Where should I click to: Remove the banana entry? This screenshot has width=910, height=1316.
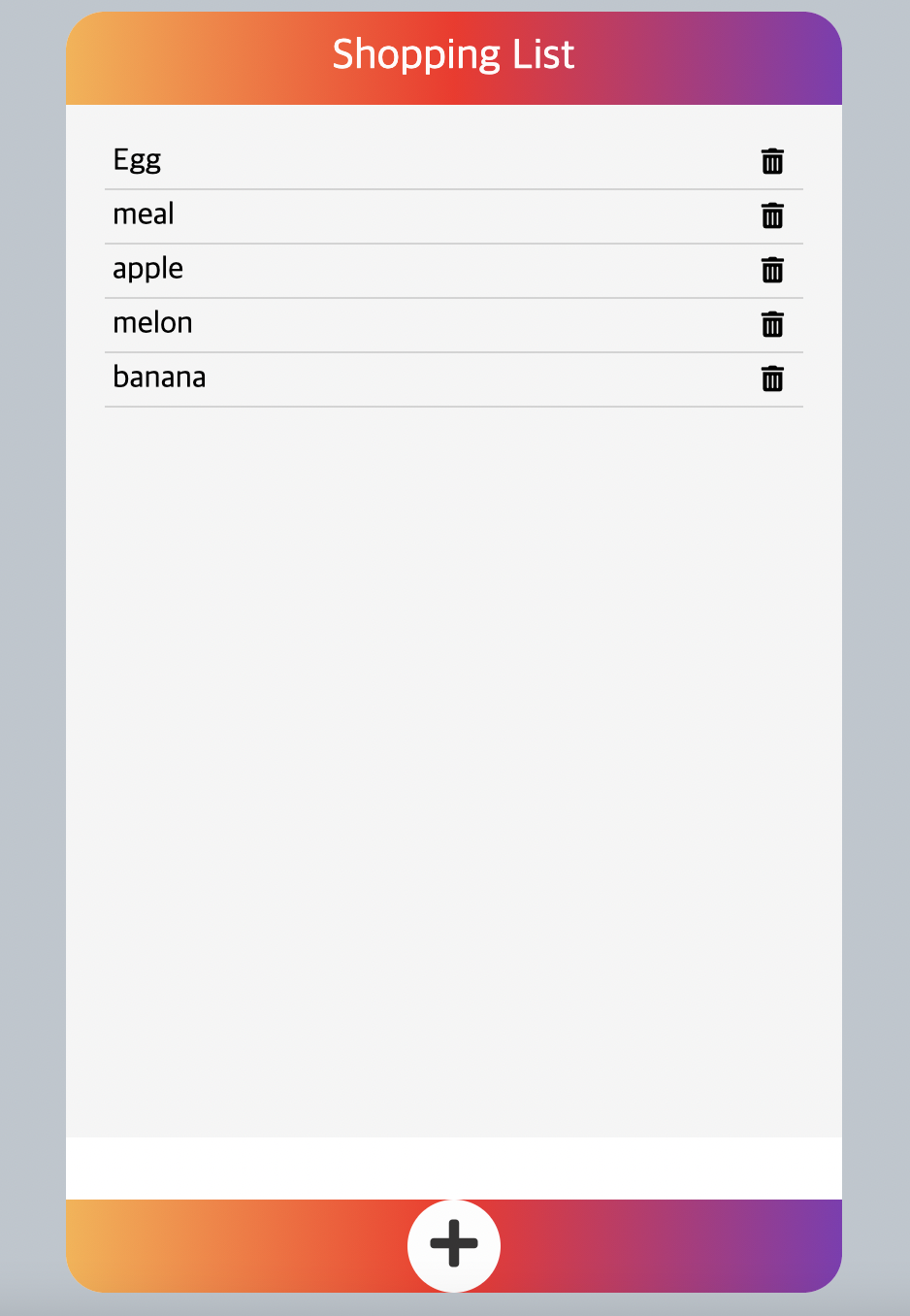[772, 378]
